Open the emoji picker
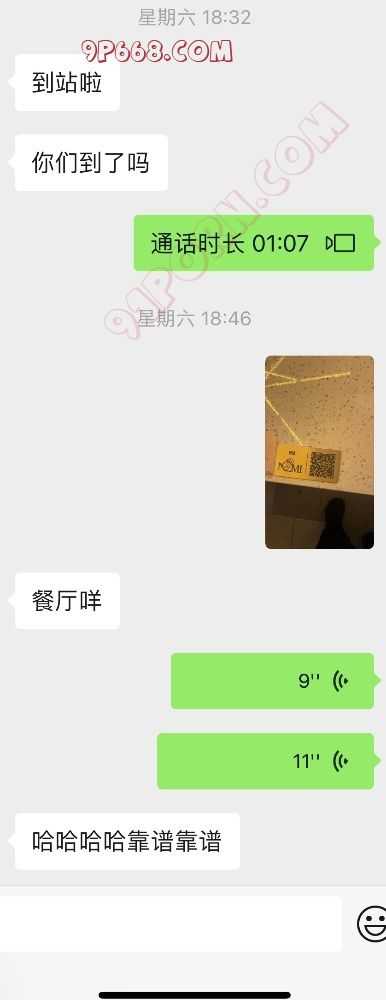Viewport: 386px width, 1000px height. (x=371, y=923)
